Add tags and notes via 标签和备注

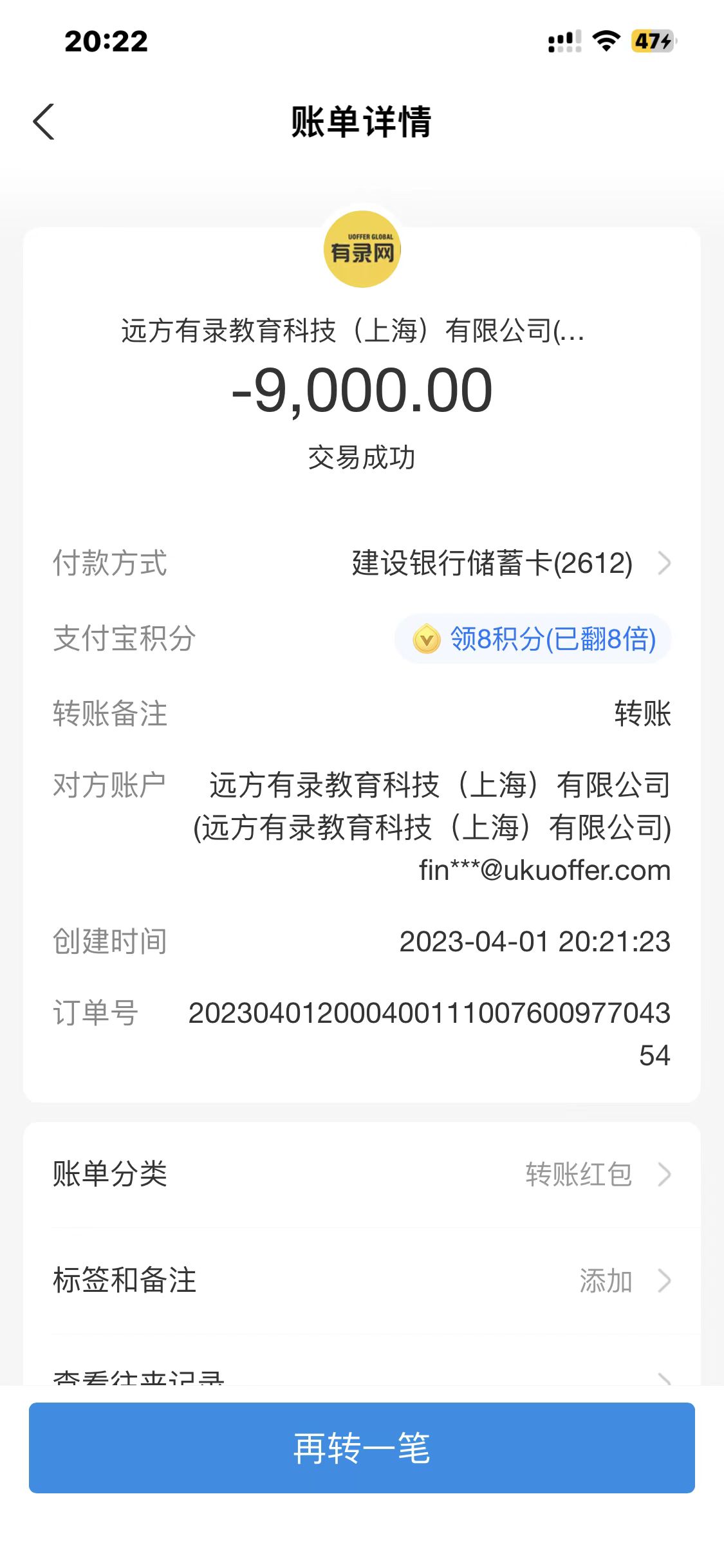[x=362, y=1280]
